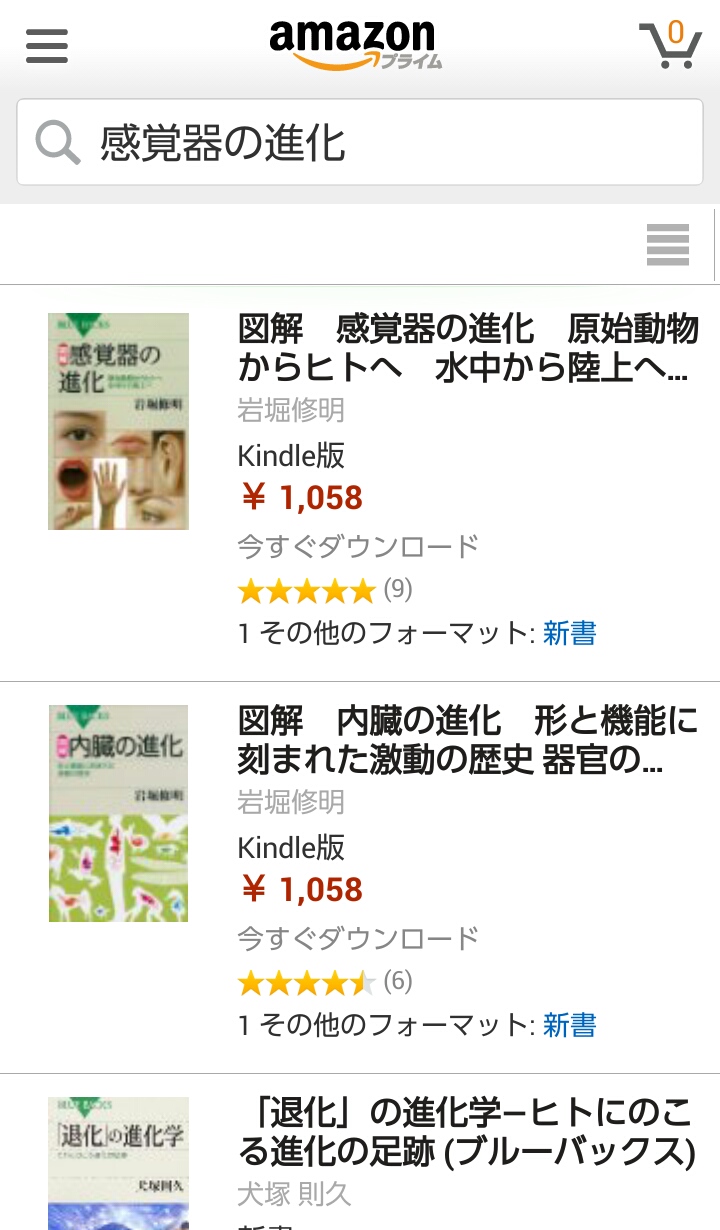Open the 新書 format for 感覚器の進化
Viewport: 720px width, 1230px height.
point(569,633)
